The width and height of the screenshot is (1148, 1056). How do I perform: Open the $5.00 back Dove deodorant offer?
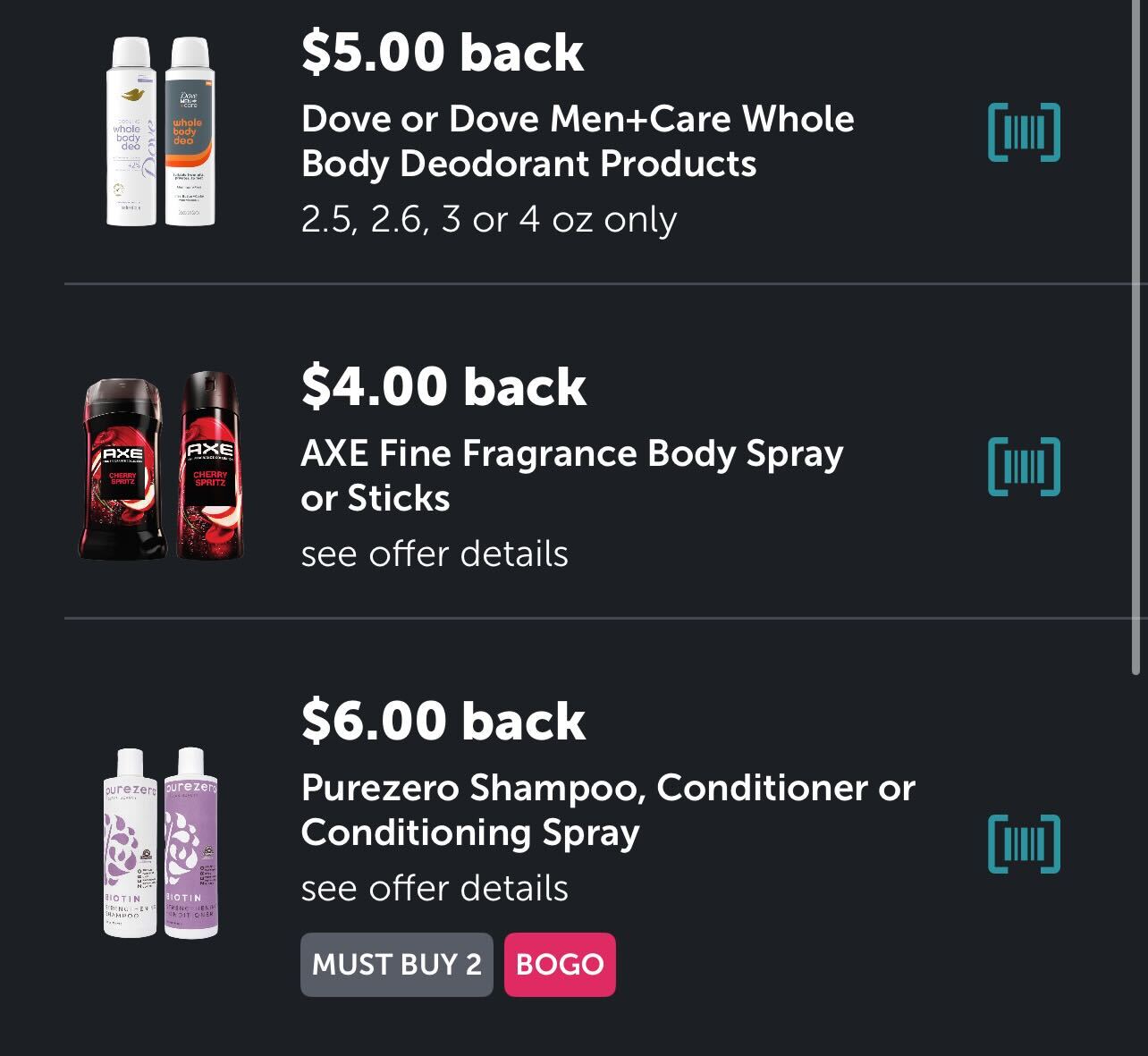click(577, 141)
